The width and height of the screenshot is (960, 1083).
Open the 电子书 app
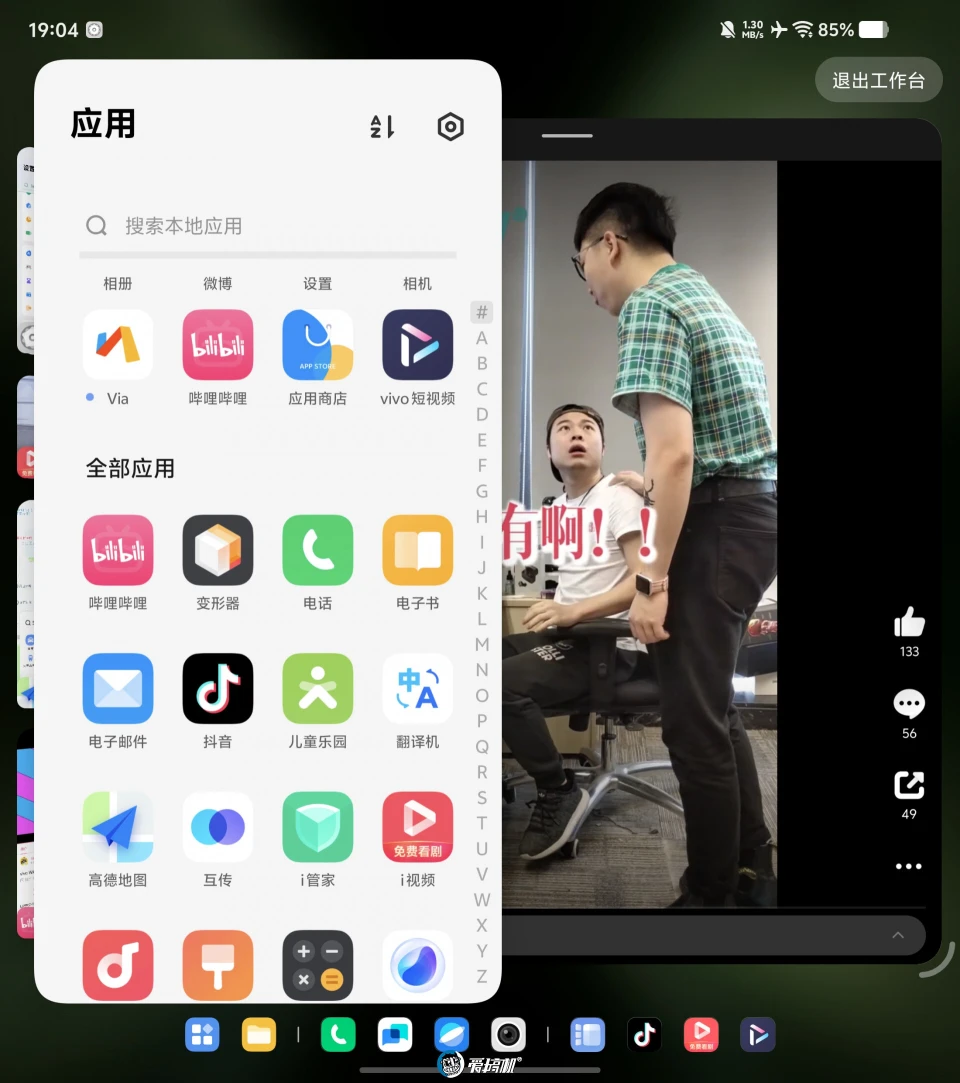tap(418, 551)
